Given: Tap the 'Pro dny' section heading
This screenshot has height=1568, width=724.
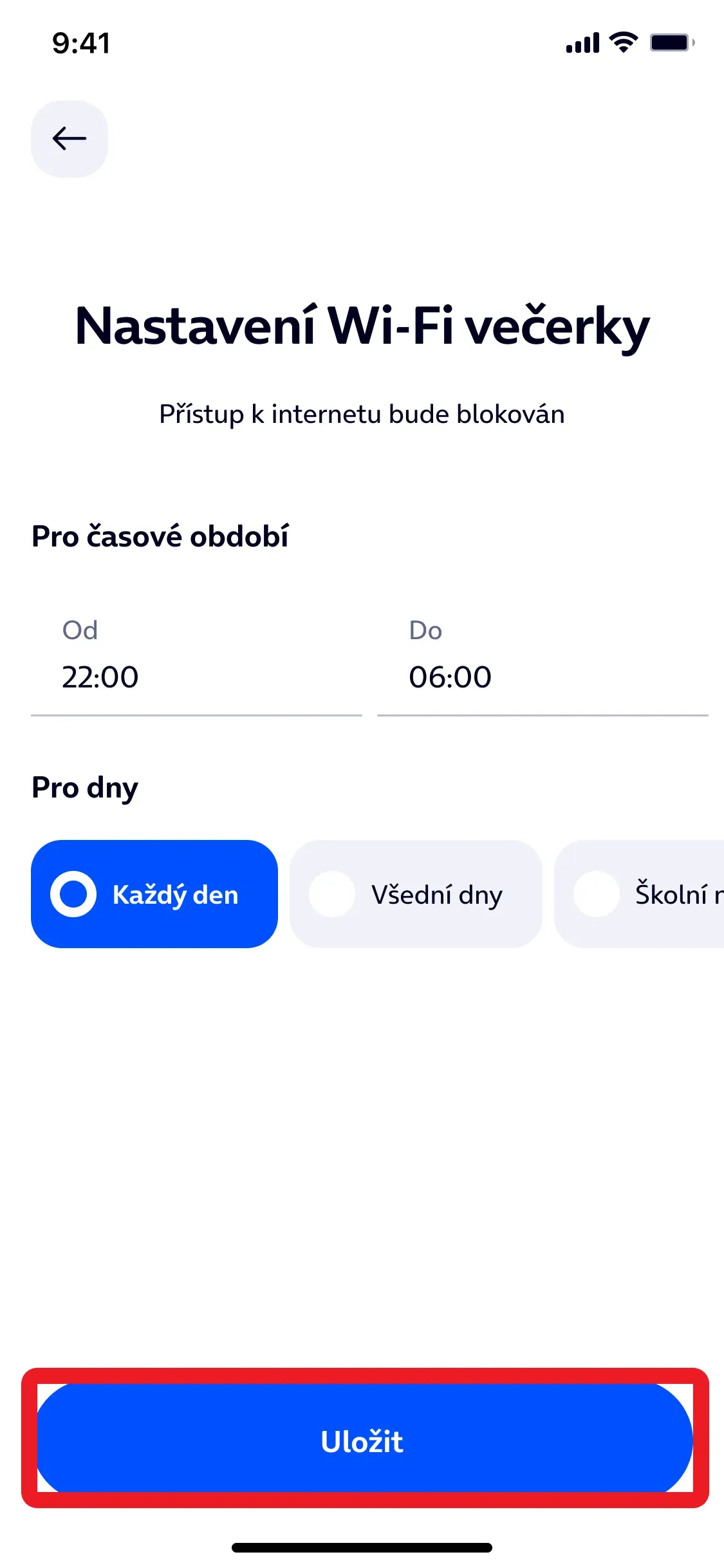Looking at the screenshot, I should tap(84, 787).
